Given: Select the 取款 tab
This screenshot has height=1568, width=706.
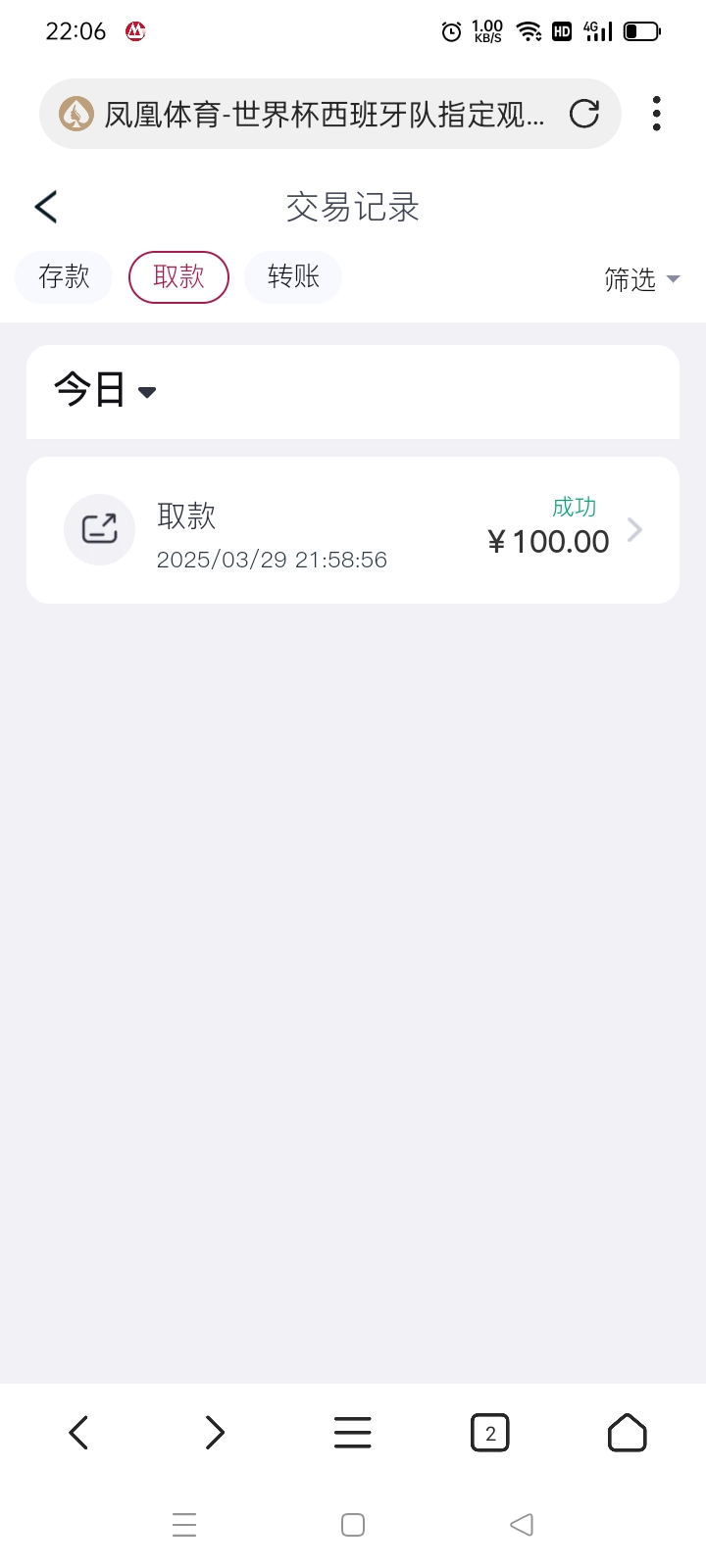Looking at the screenshot, I should coord(178,277).
